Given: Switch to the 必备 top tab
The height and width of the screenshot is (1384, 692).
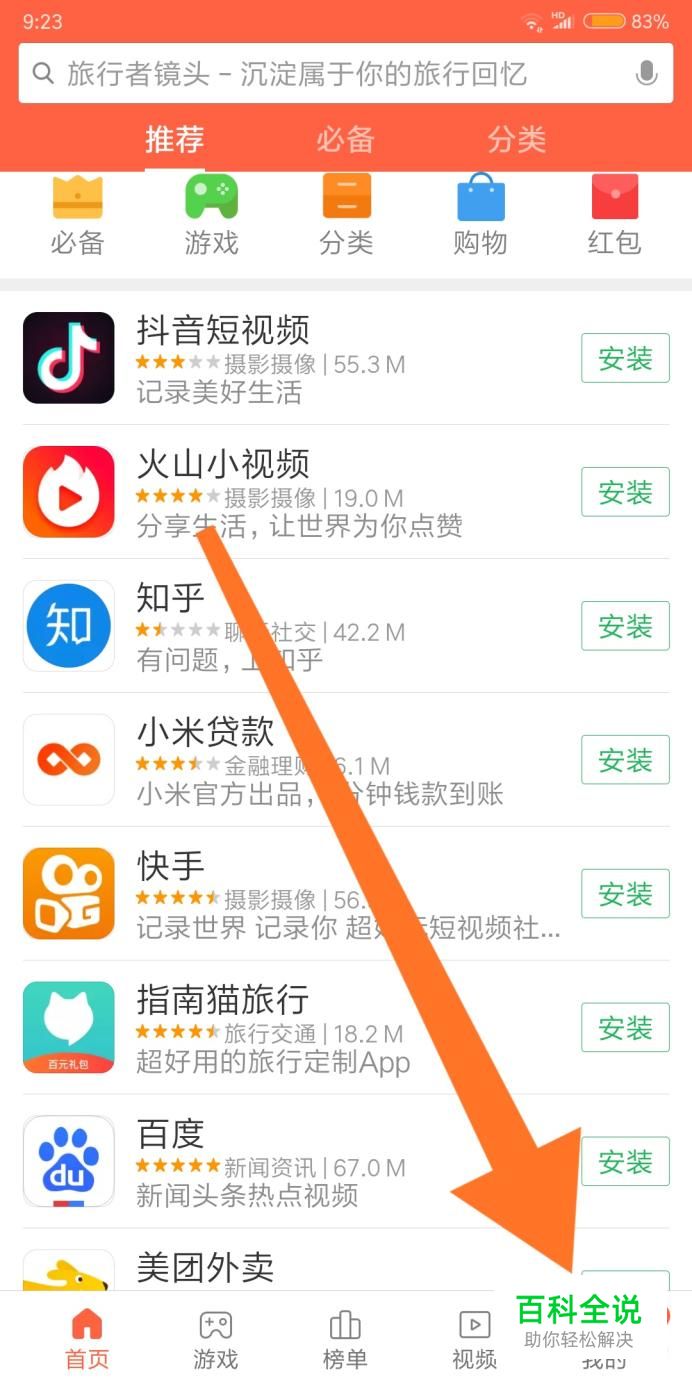Looking at the screenshot, I should point(345,139).
